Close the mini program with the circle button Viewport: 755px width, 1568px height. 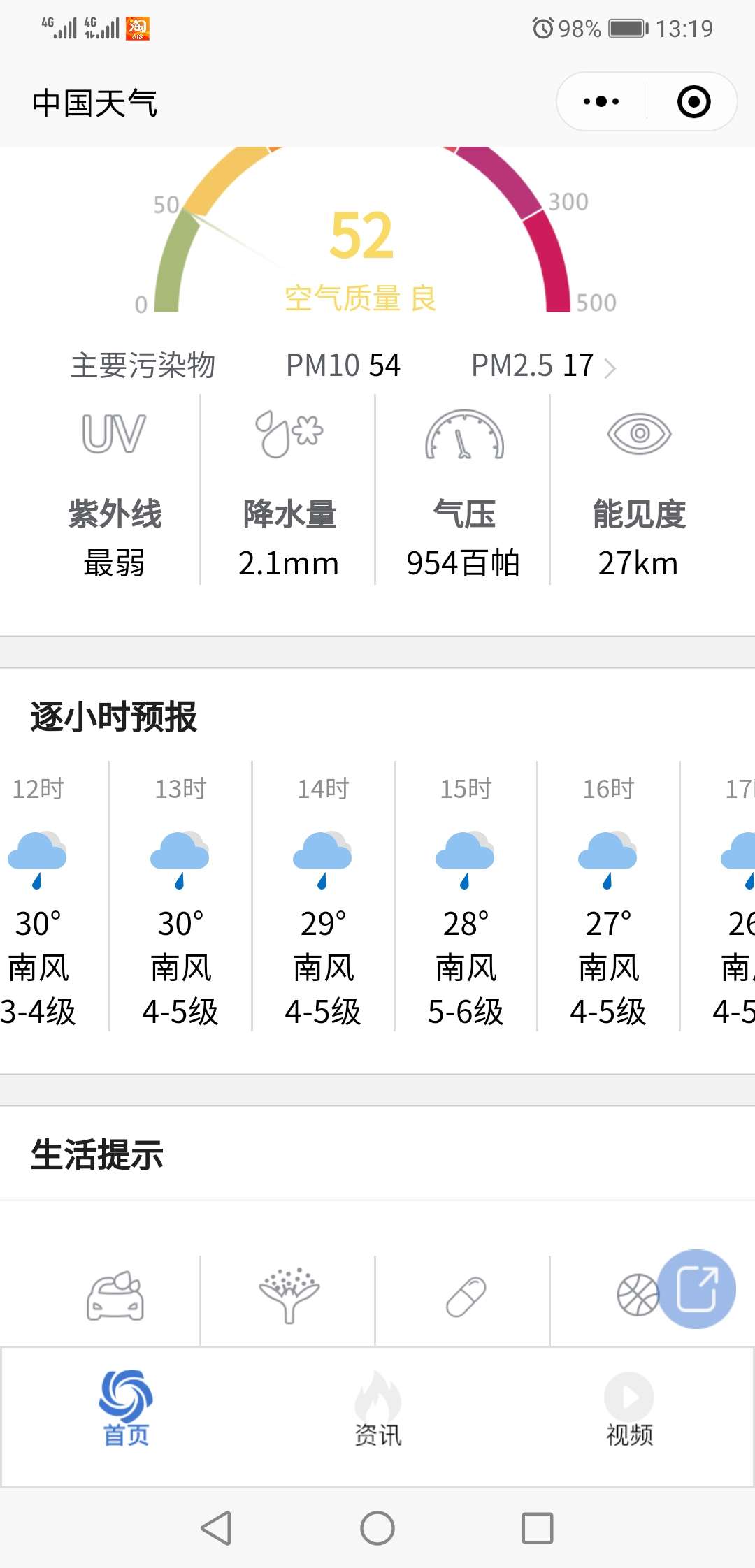(693, 102)
